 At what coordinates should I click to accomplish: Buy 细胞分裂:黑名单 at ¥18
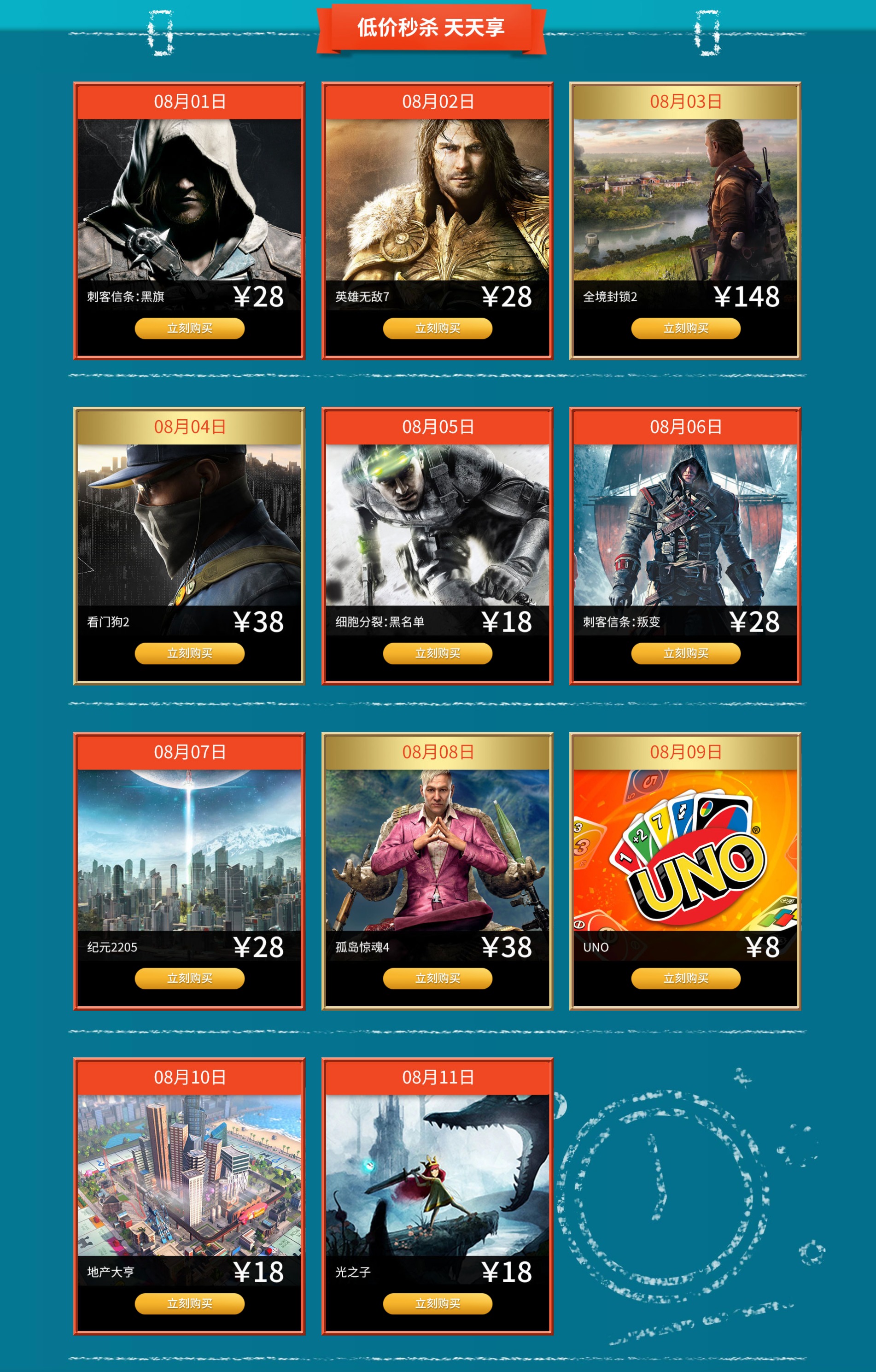[x=438, y=653]
